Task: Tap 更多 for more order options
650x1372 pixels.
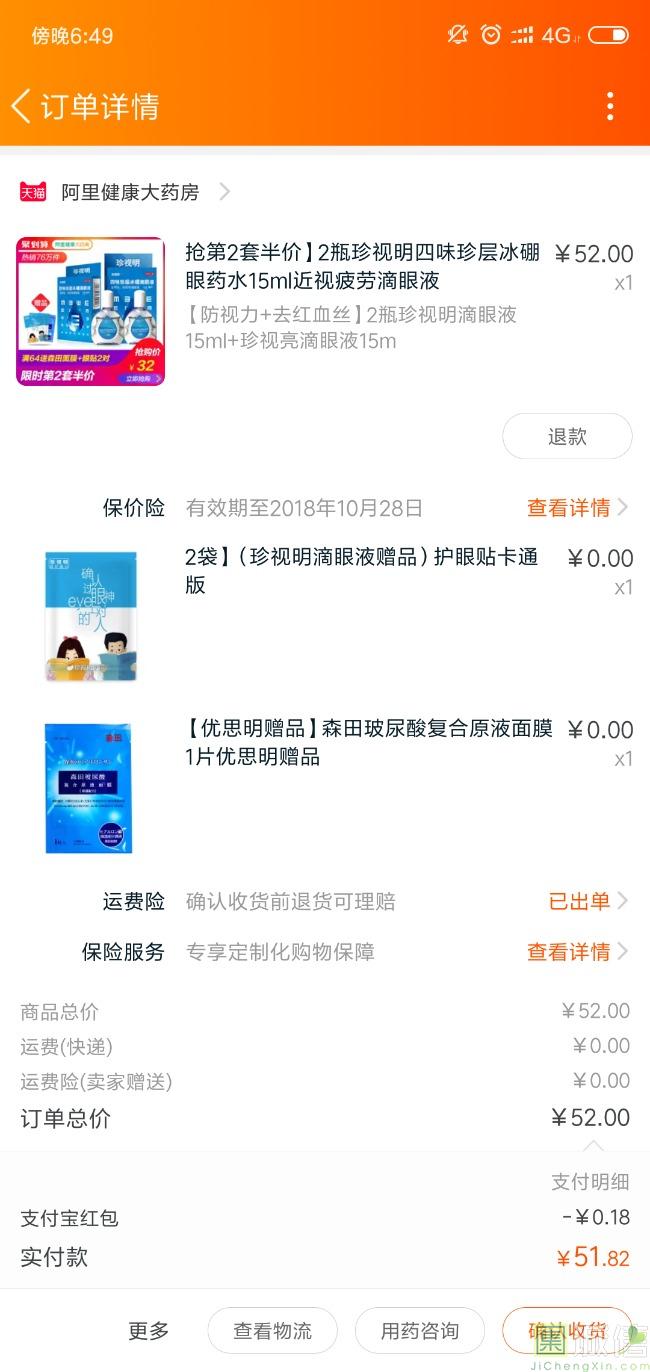Action: (149, 1331)
